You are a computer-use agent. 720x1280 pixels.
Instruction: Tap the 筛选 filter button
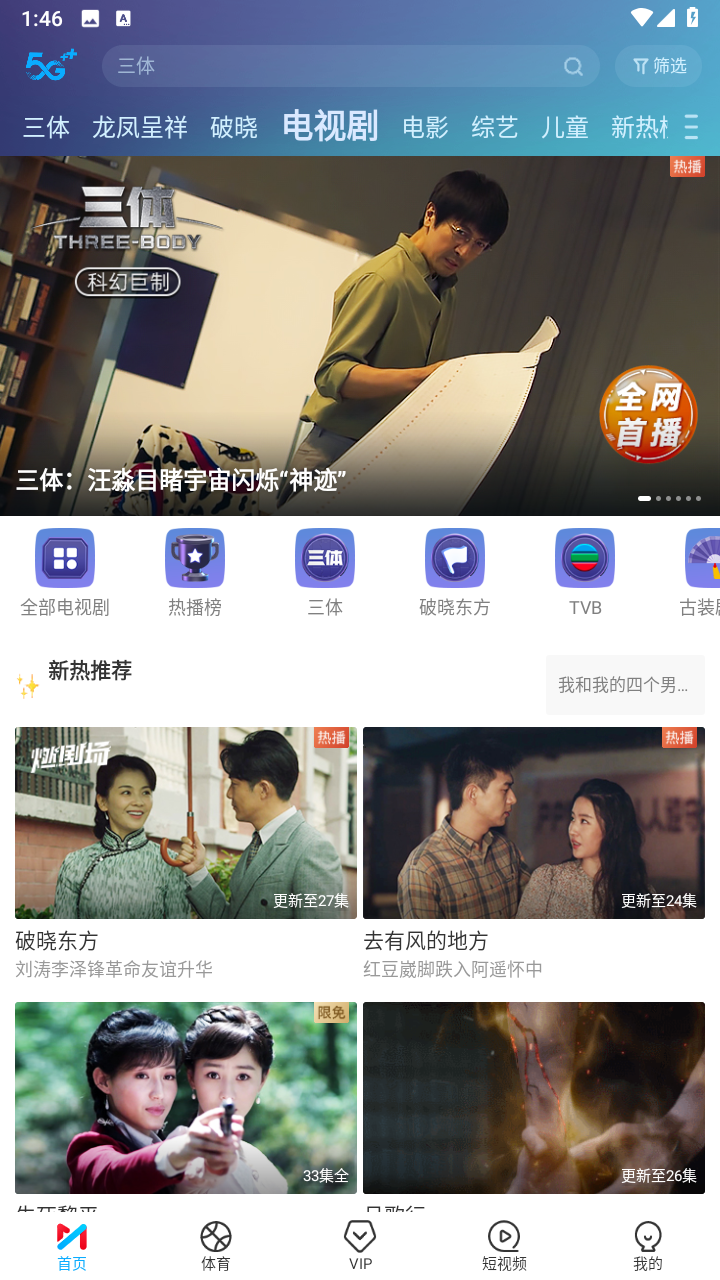(x=659, y=66)
